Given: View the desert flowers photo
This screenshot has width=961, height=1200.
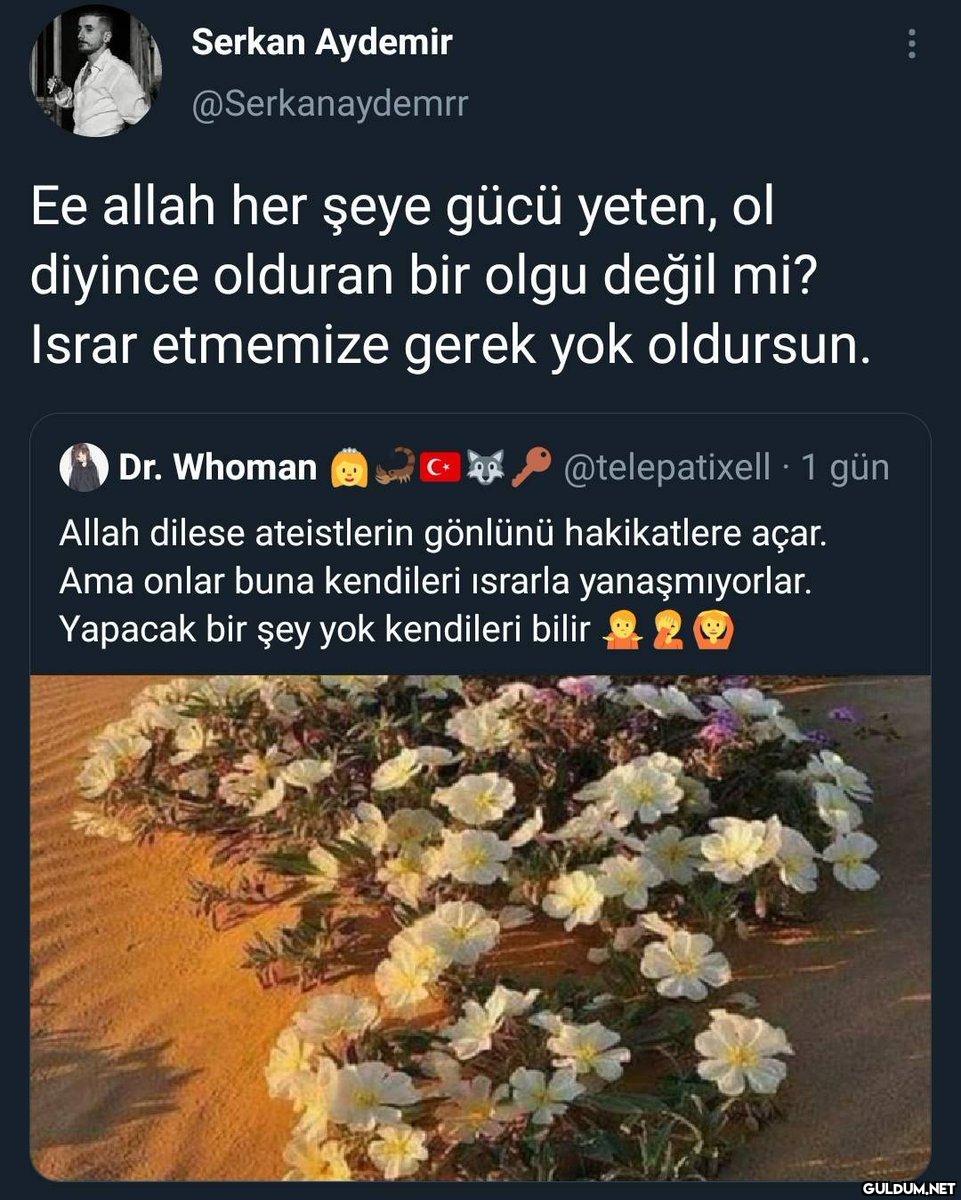Looking at the screenshot, I should coord(480,925).
